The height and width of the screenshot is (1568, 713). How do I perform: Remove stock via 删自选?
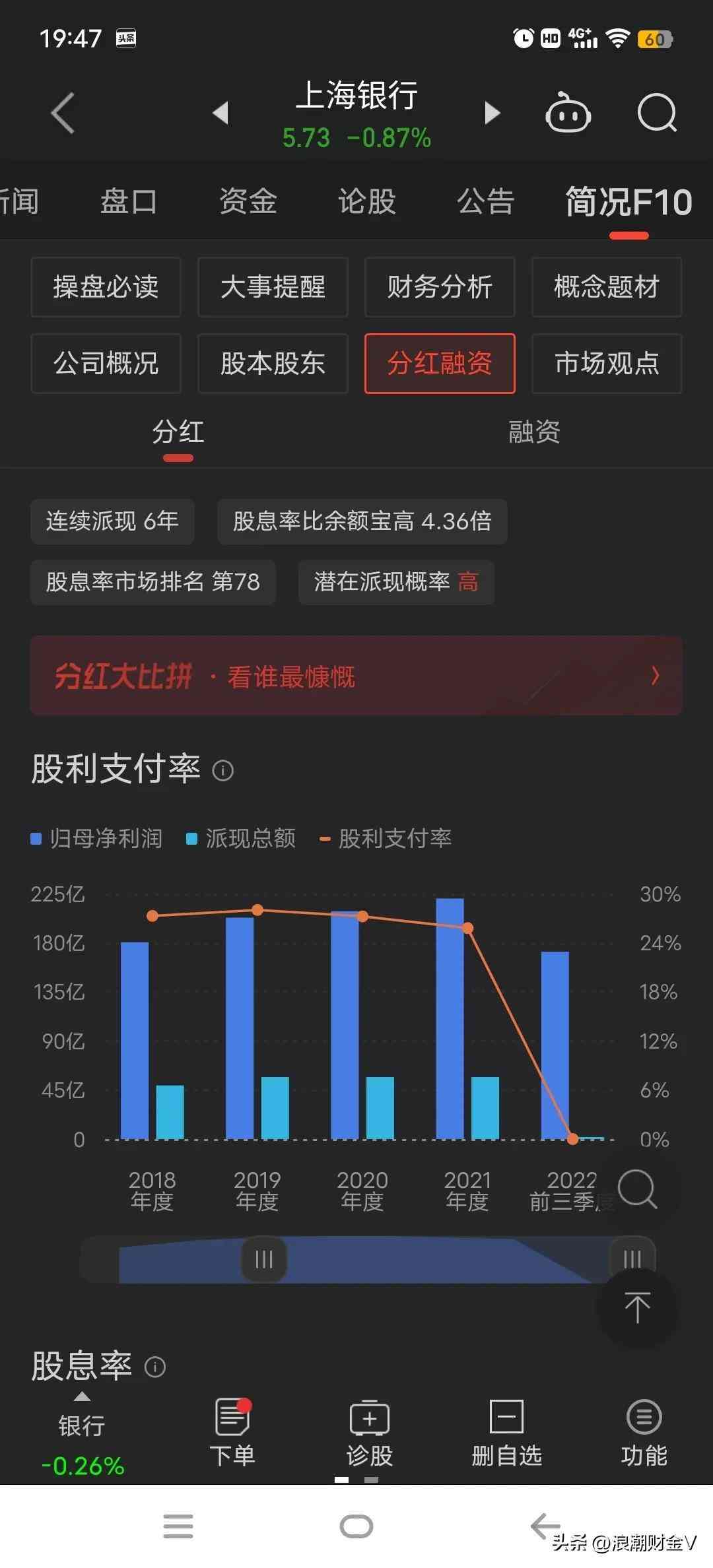tap(506, 1433)
